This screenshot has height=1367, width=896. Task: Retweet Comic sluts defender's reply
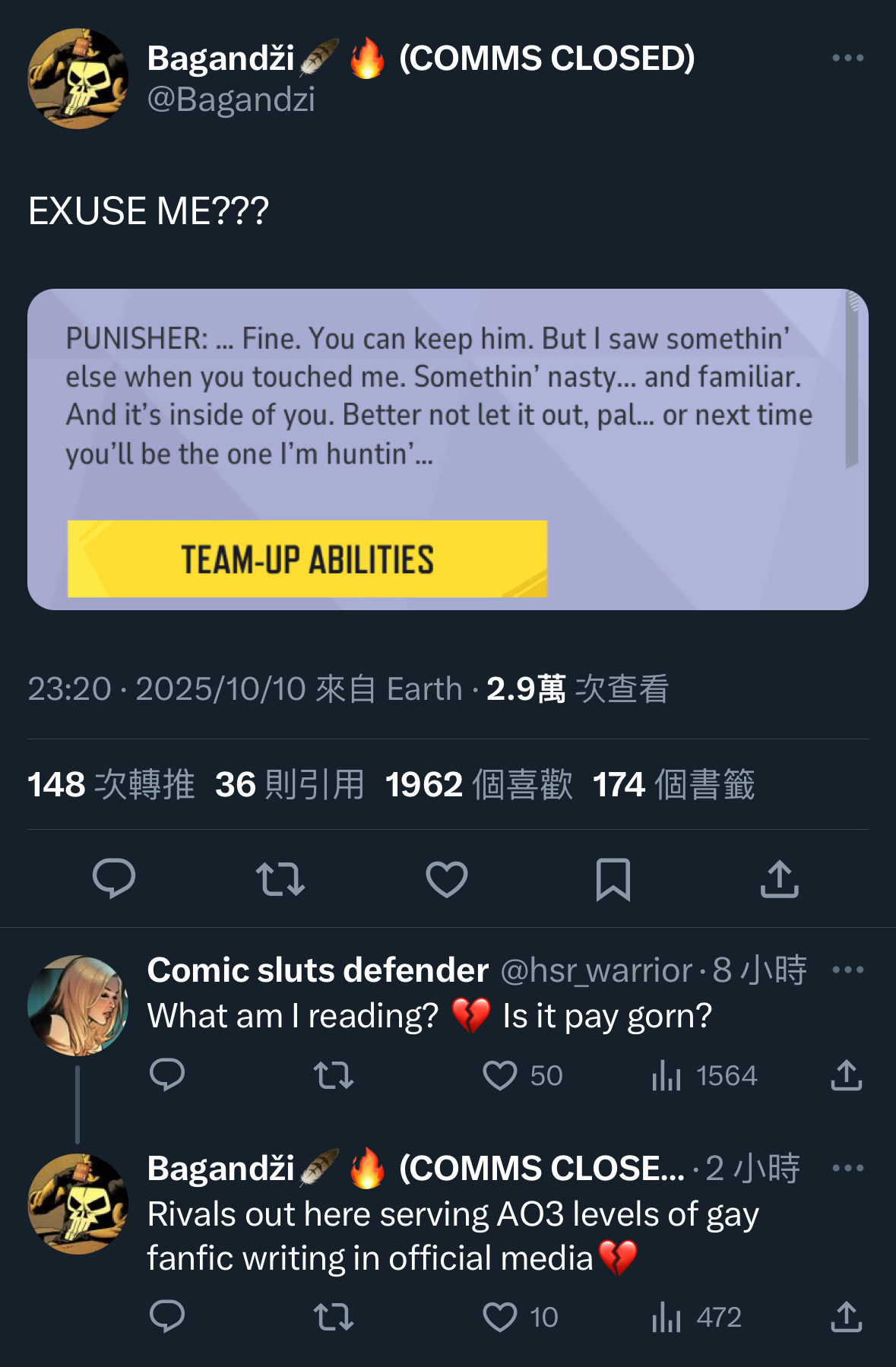click(x=334, y=1076)
